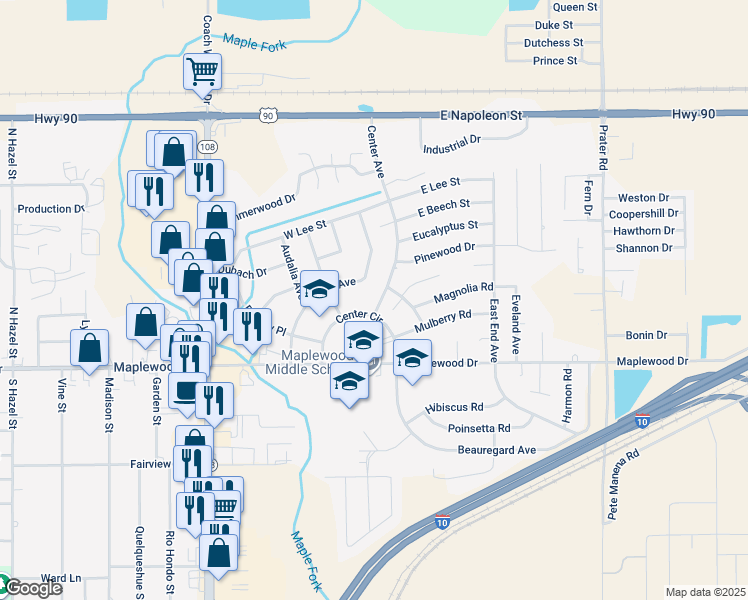
Task: Tap the shopping bag marker near Ward Ln
Action: click(218, 553)
